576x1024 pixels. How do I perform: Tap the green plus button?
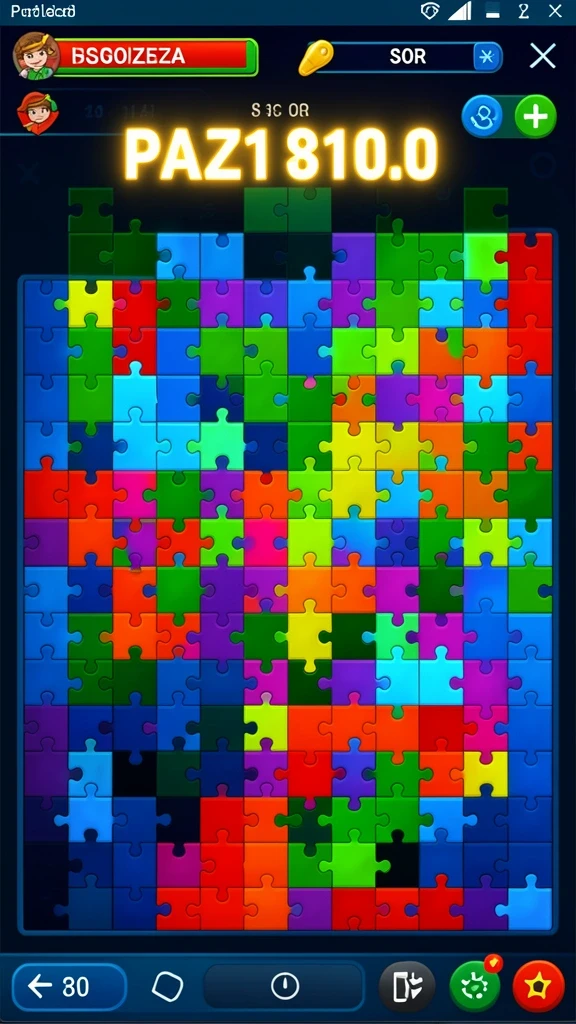pyautogui.click(x=536, y=117)
